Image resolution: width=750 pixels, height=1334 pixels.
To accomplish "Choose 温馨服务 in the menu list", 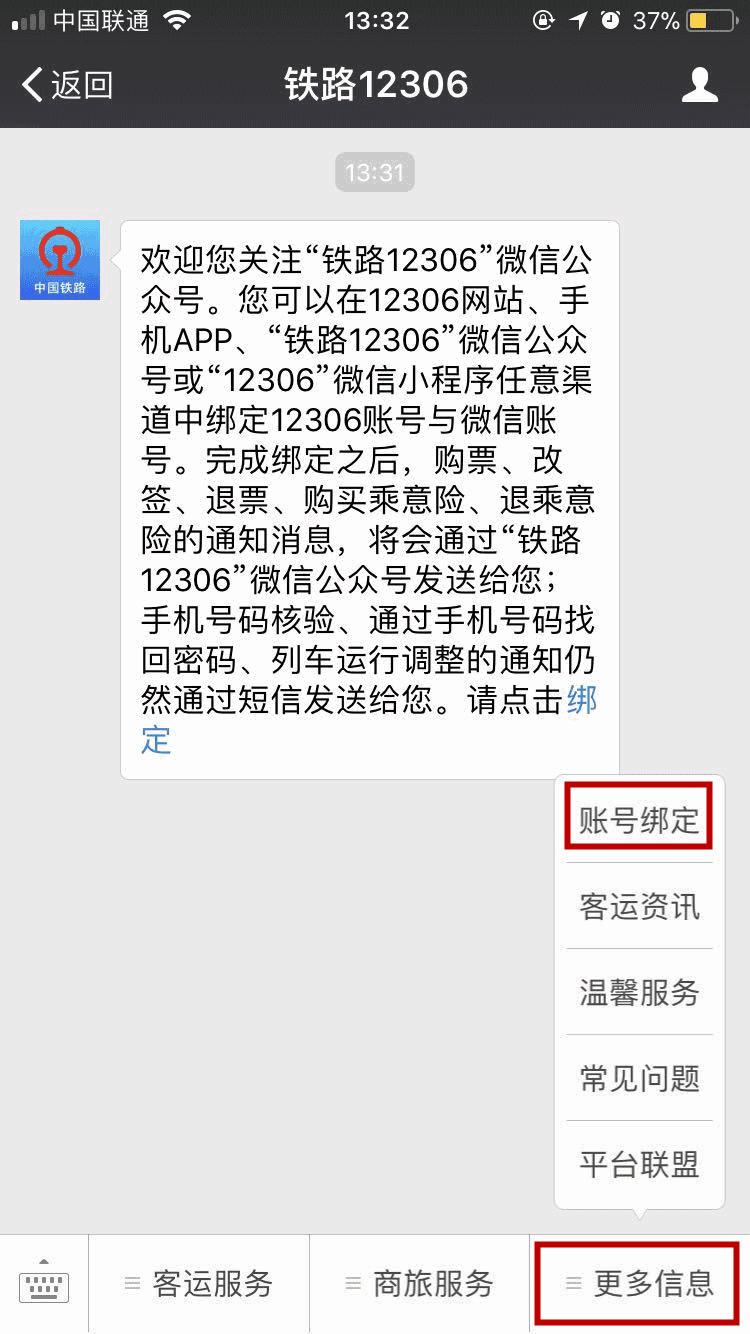I will 638,992.
